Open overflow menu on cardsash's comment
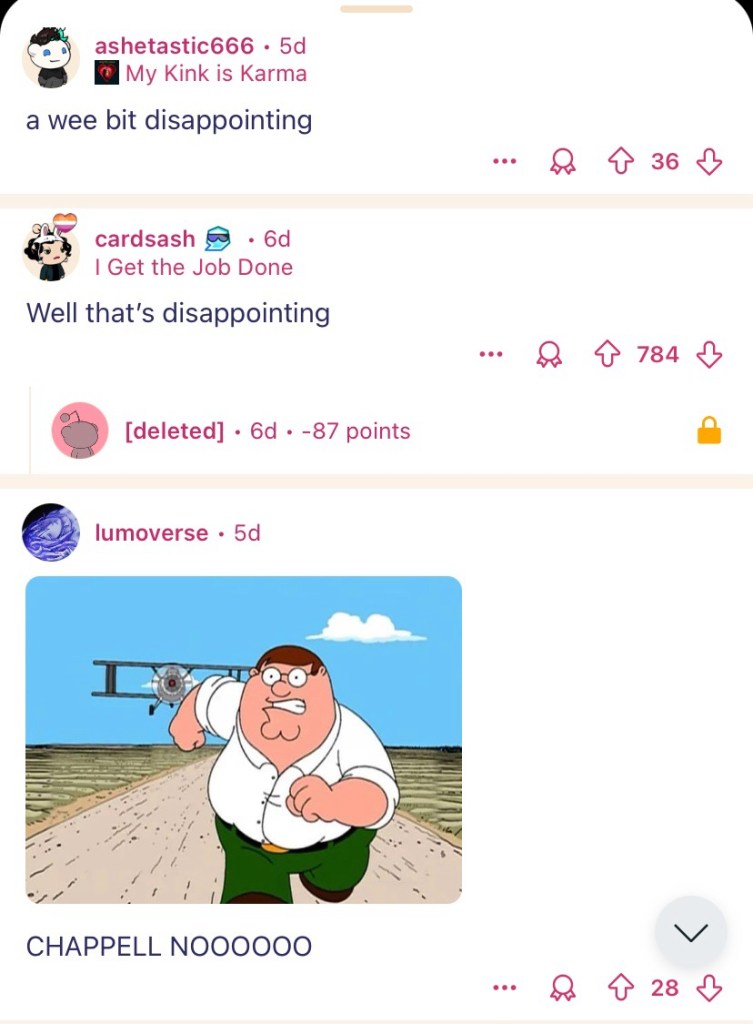 490,355
